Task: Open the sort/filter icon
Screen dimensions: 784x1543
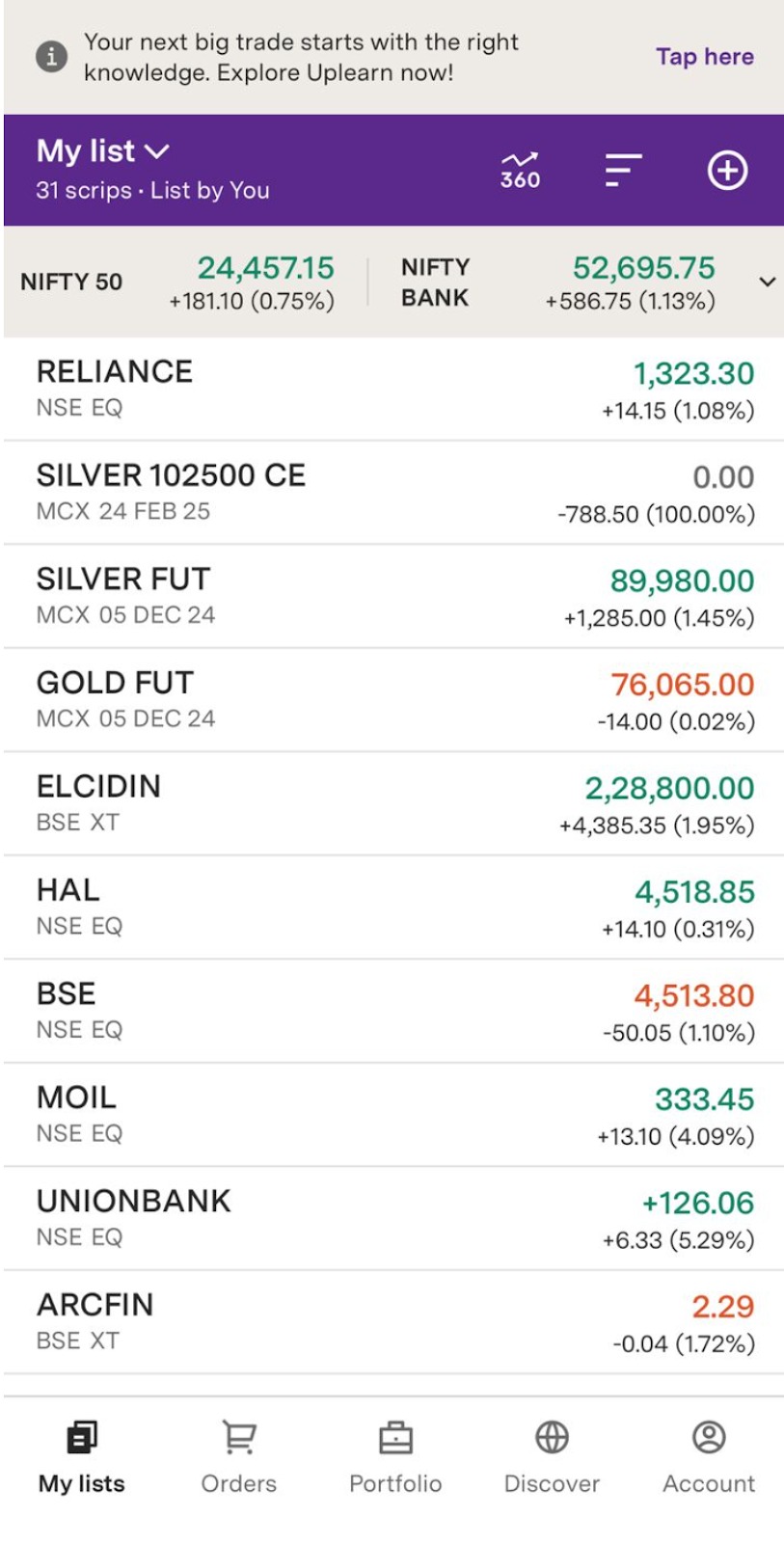Action: pos(623,171)
